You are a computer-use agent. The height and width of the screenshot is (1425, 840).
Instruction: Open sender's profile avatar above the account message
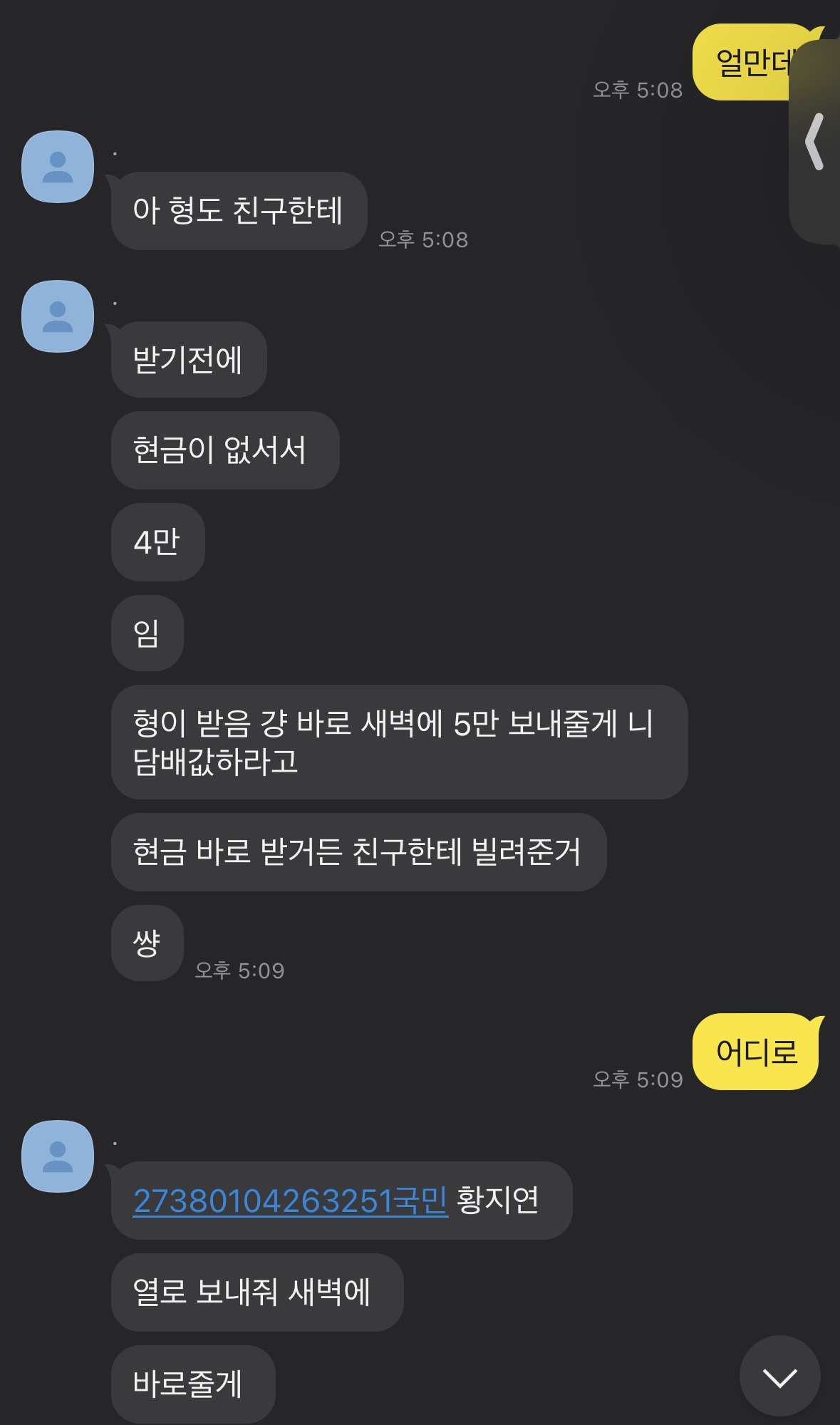[58, 1156]
